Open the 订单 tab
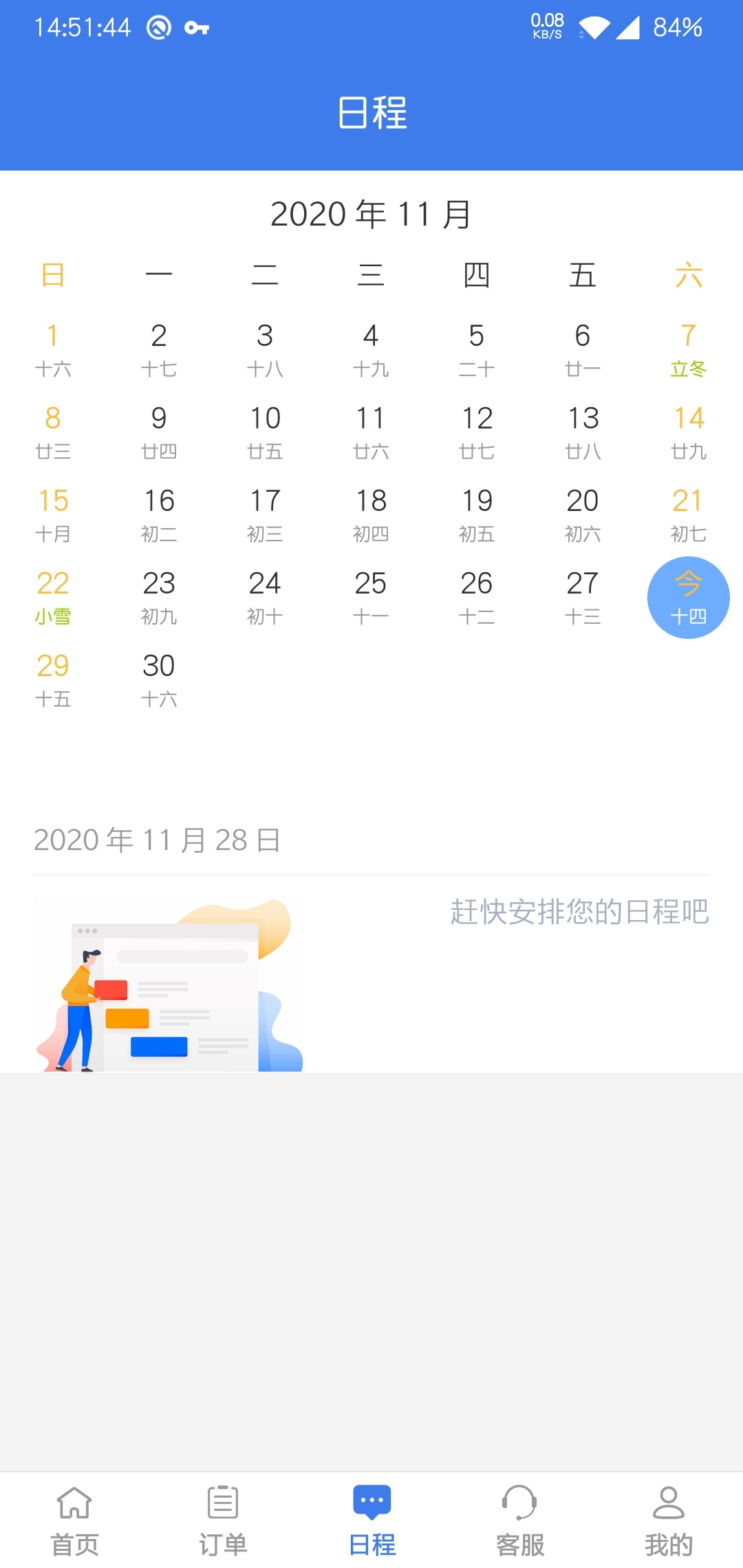Viewport: 743px width, 1568px height. point(223,1520)
